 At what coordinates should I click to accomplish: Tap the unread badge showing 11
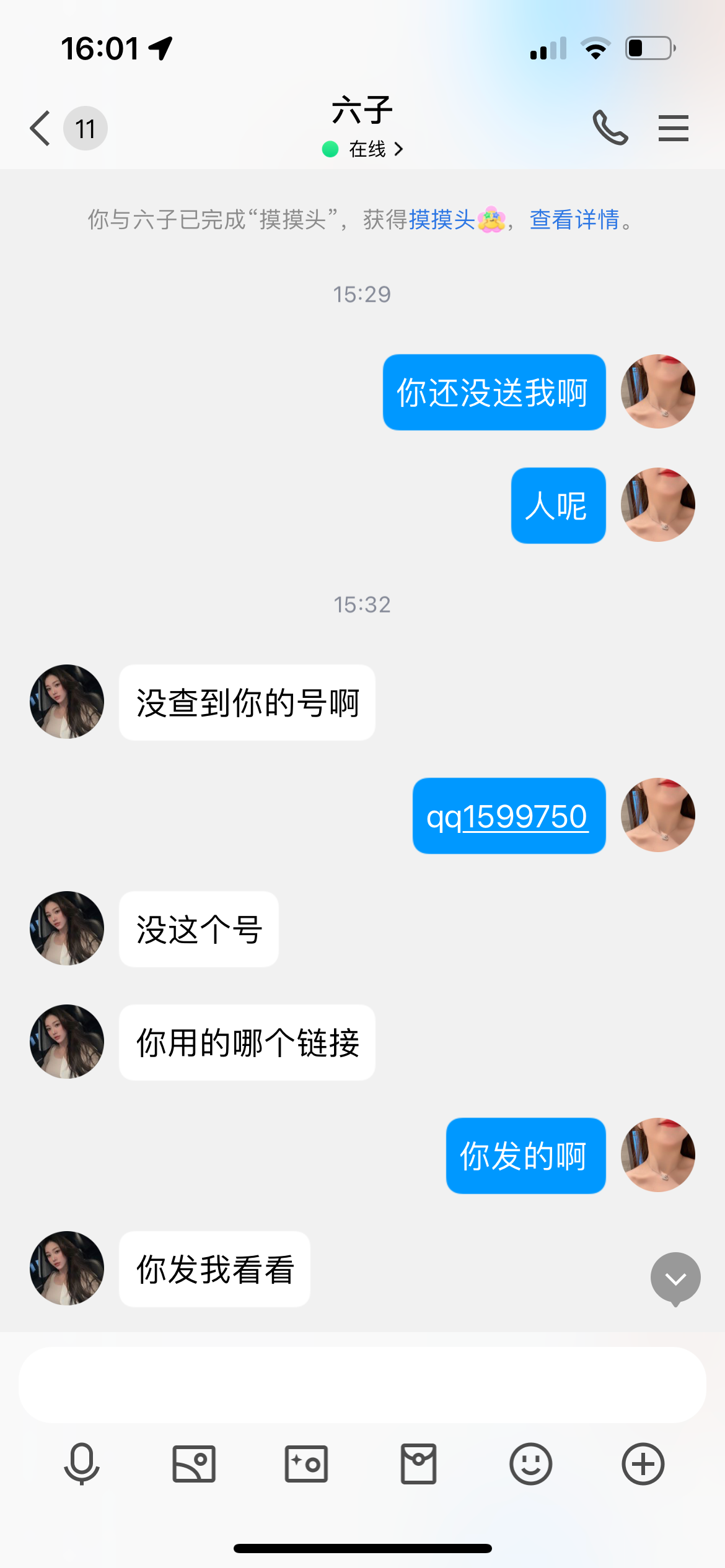click(x=85, y=128)
